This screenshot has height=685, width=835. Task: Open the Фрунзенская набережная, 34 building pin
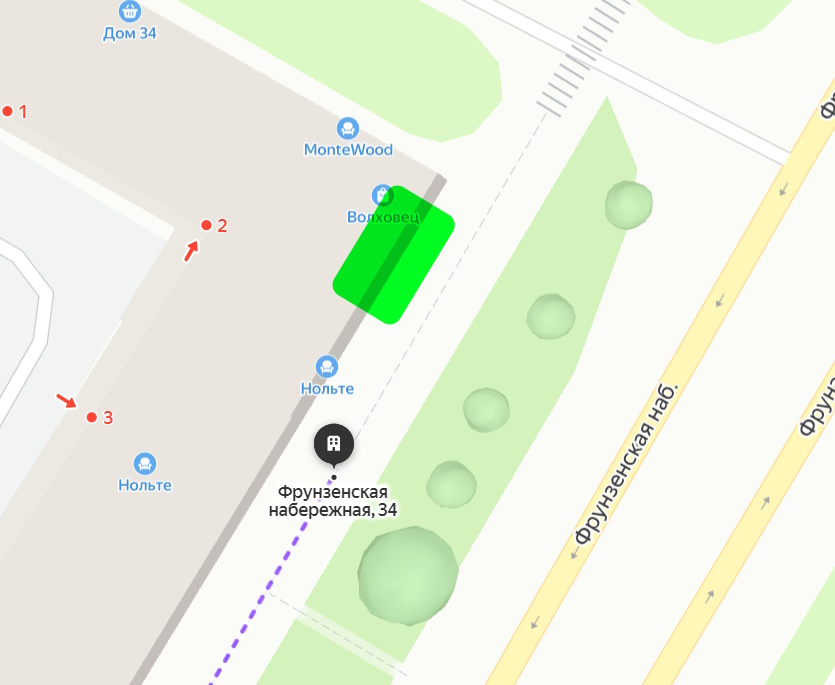334,444
